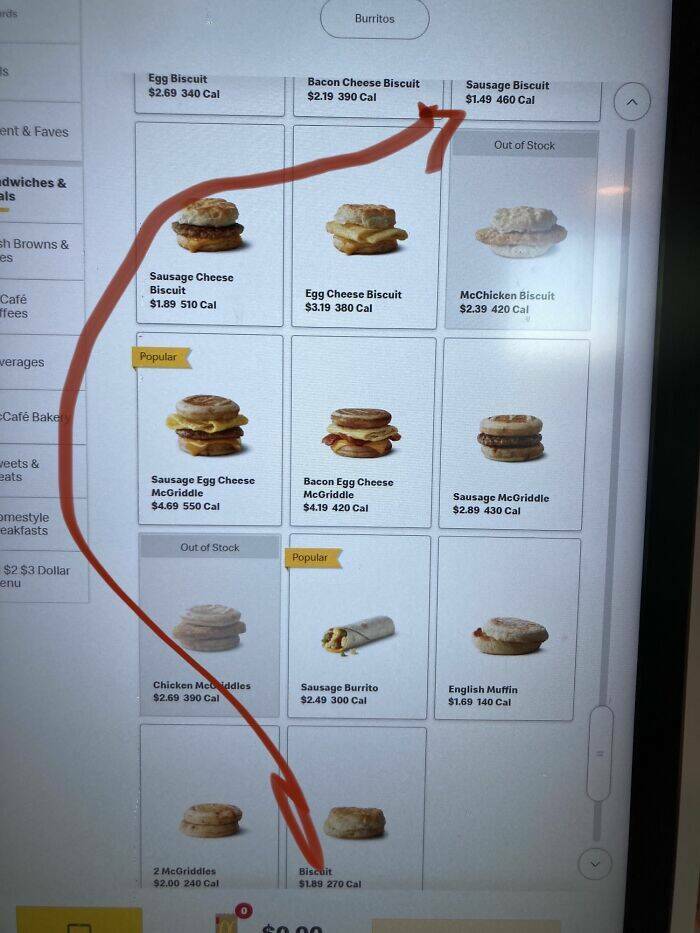
Task: Select the Sausage McGriddle card
Action: point(511,436)
